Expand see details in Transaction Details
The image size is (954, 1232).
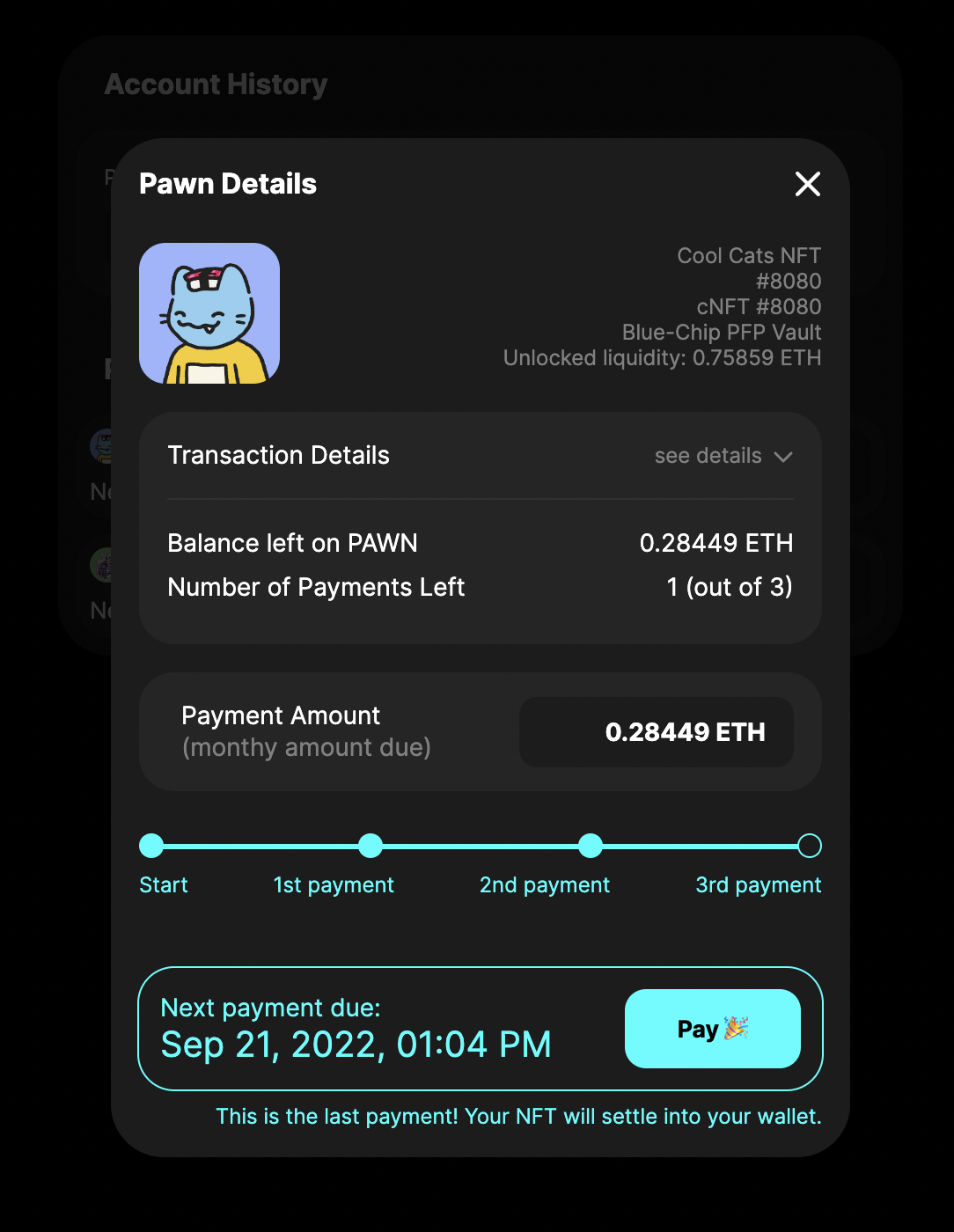pyautogui.click(x=723, y=456)
